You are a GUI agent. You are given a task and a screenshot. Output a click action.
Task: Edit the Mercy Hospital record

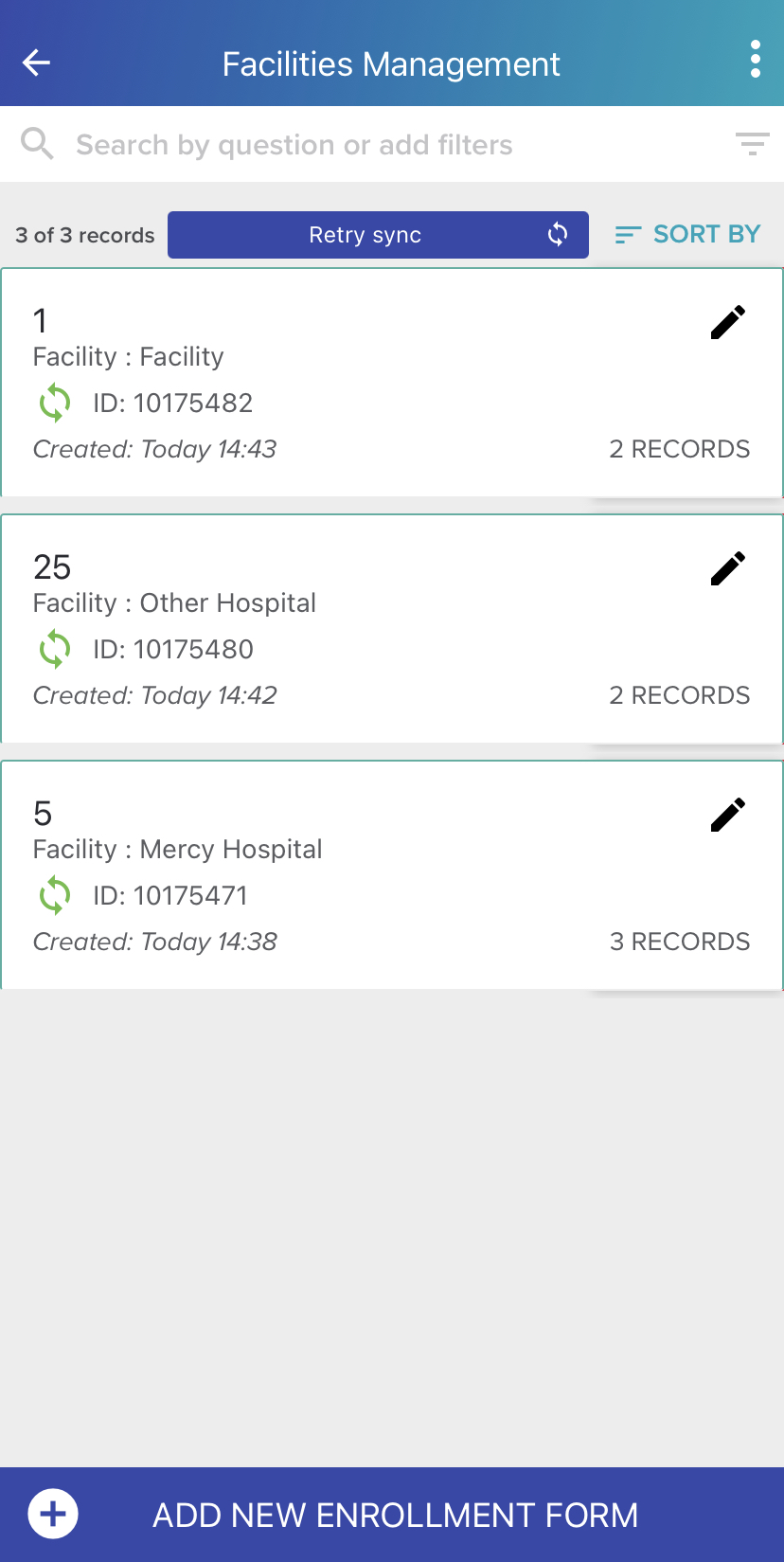tap(727, 816)
